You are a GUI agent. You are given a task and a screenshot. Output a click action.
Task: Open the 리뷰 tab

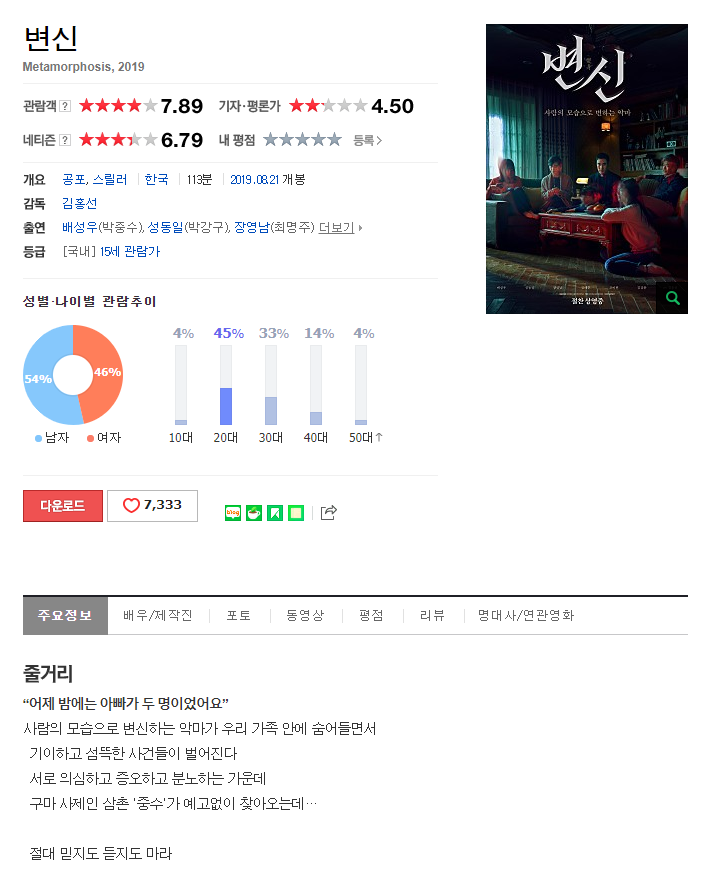432,616
